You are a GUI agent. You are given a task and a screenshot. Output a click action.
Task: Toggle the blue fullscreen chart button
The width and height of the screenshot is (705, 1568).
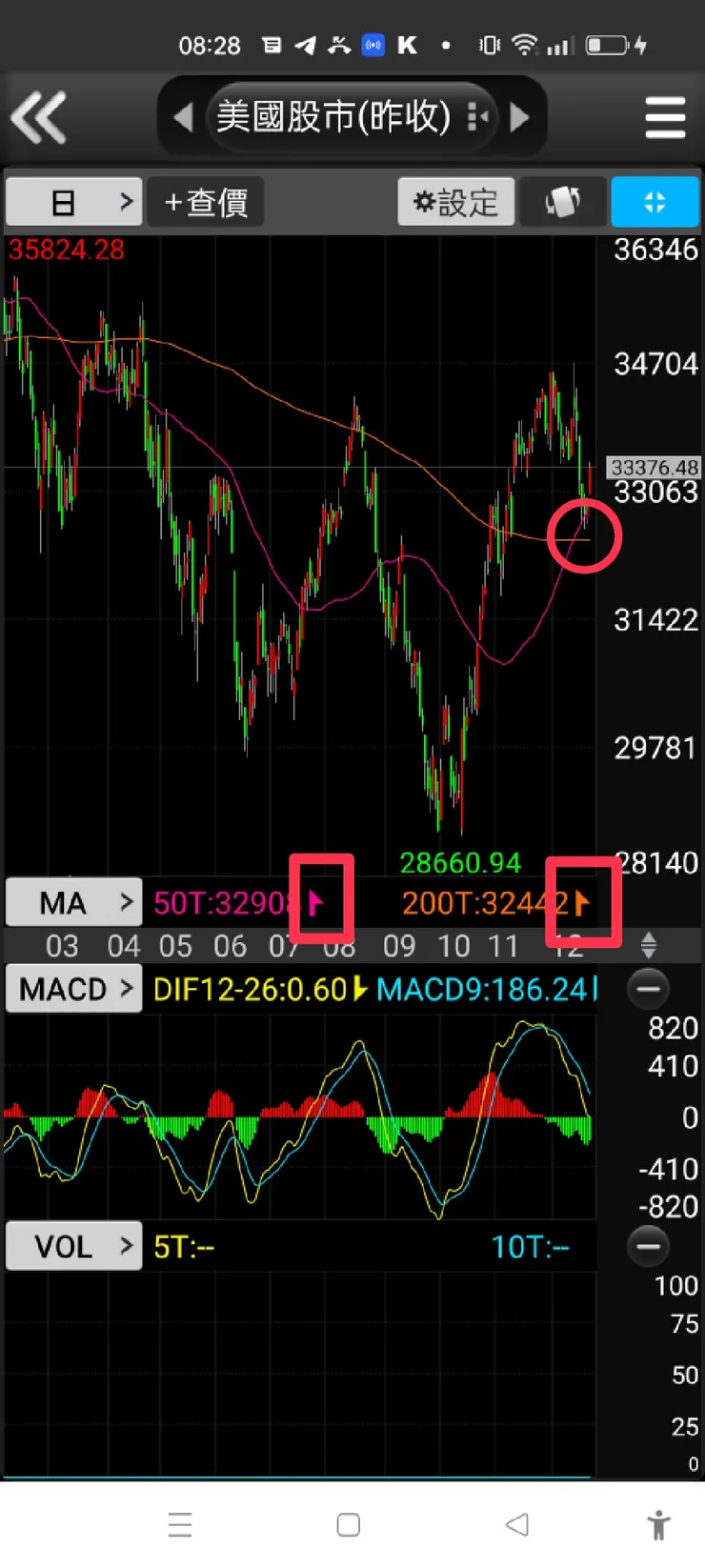[x=655, y=202]
